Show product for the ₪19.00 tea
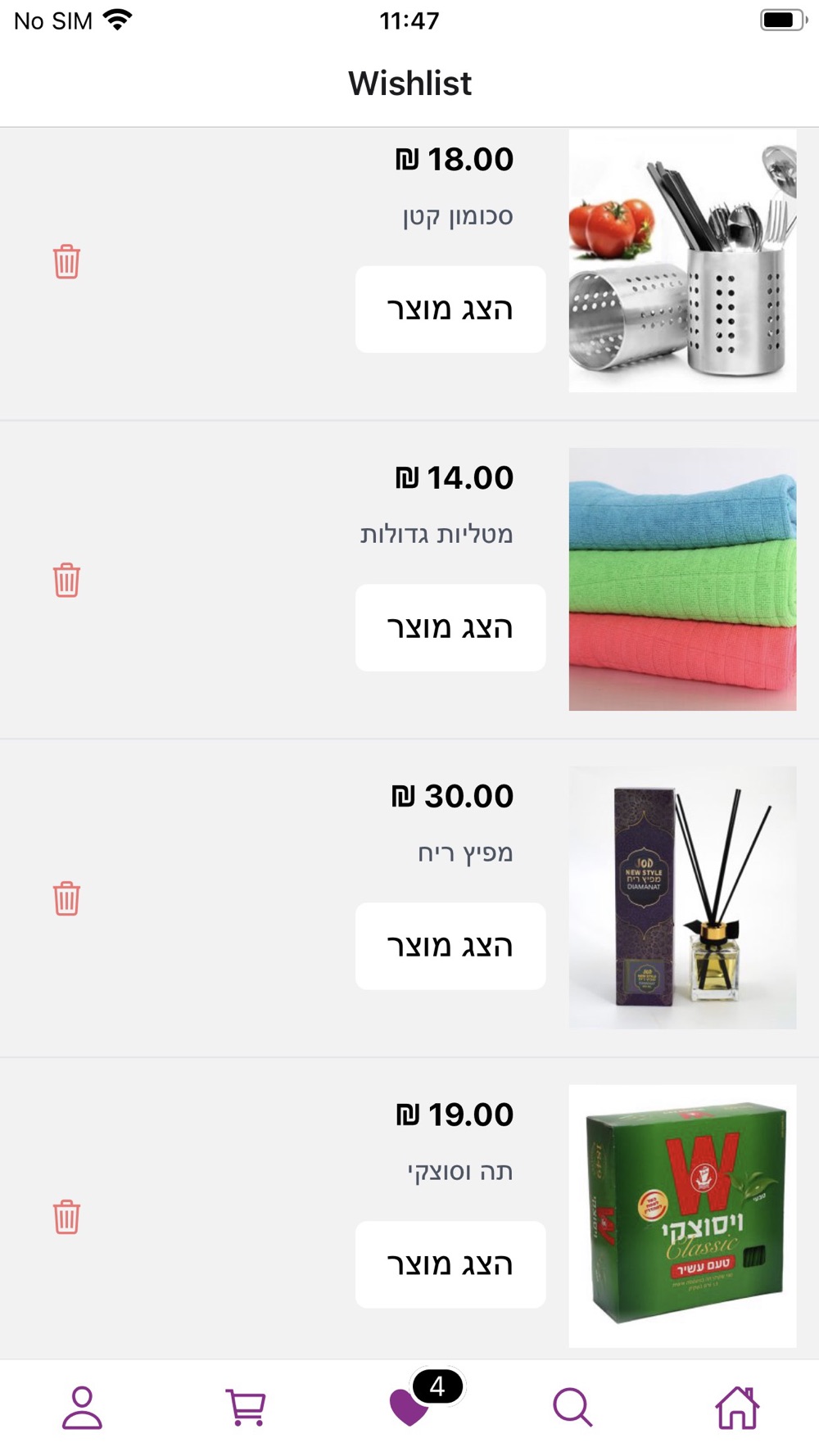Image resolution: width=819 pixels, height=1456 pixels. [x=450, y=1265]
